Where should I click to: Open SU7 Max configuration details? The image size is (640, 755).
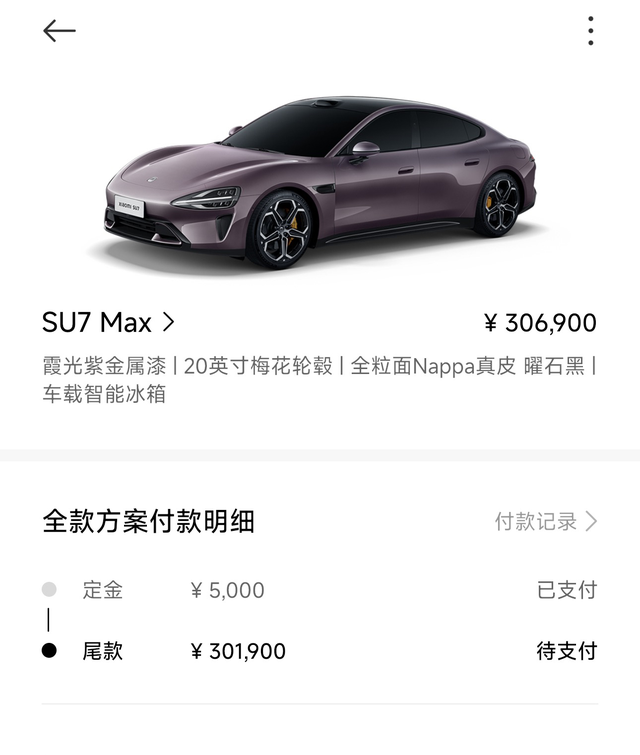pyautogui.click(x=109, y=322)
